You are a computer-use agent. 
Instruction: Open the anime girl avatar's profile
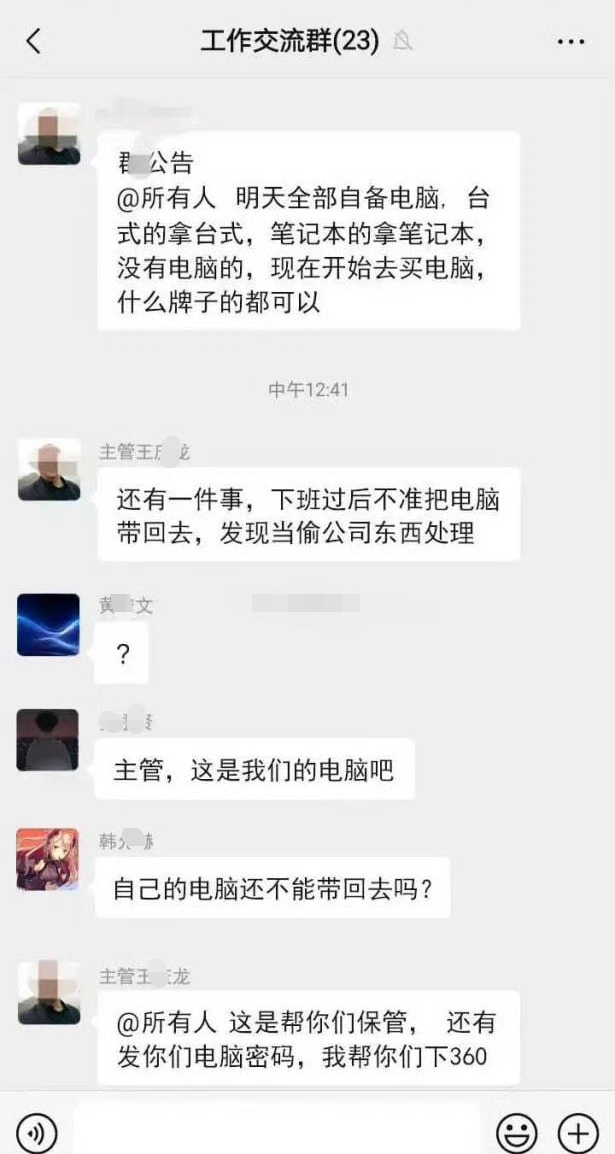(49, 859)
